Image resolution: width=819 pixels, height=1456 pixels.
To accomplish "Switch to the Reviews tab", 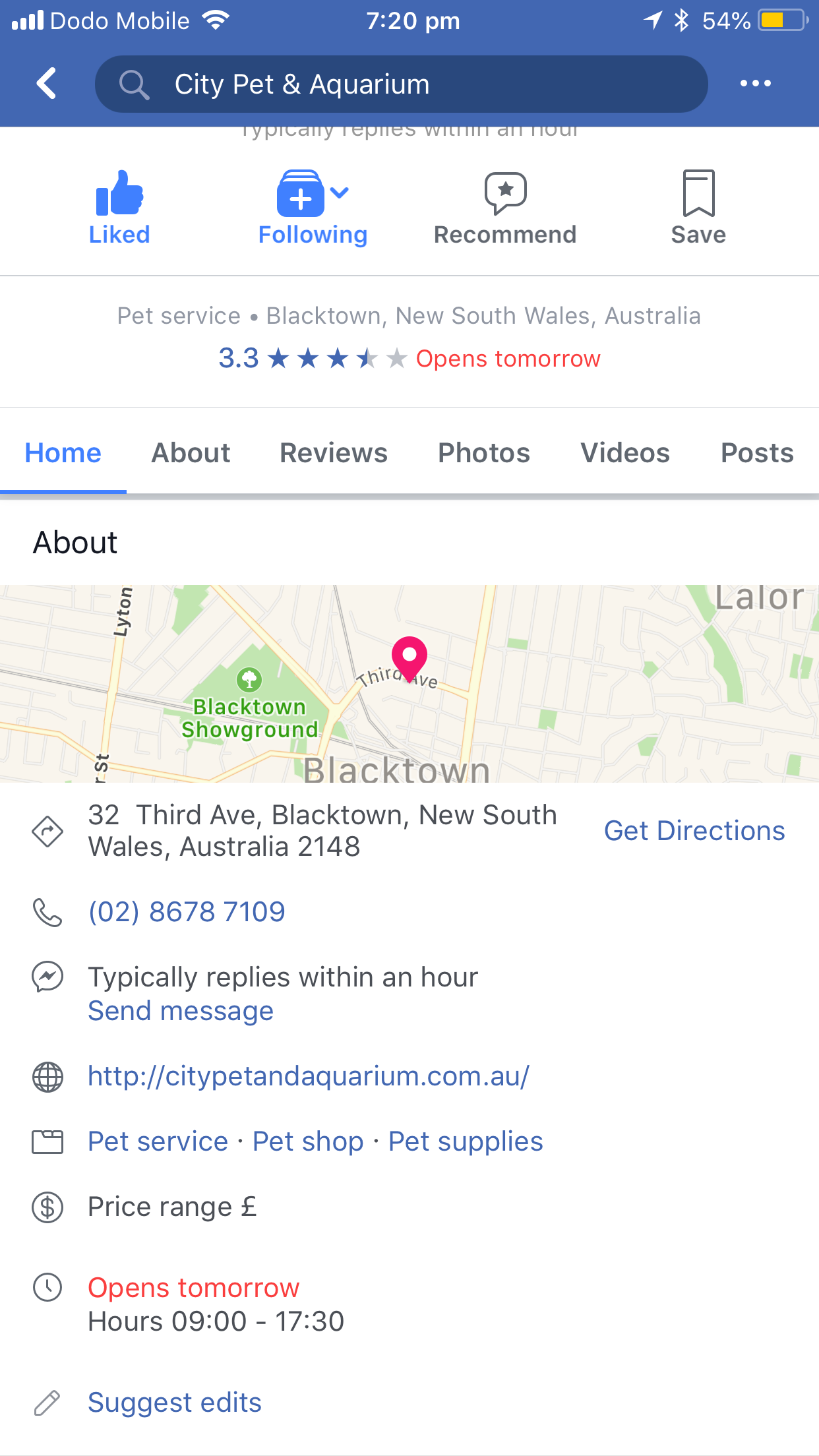I will [334, 453].
